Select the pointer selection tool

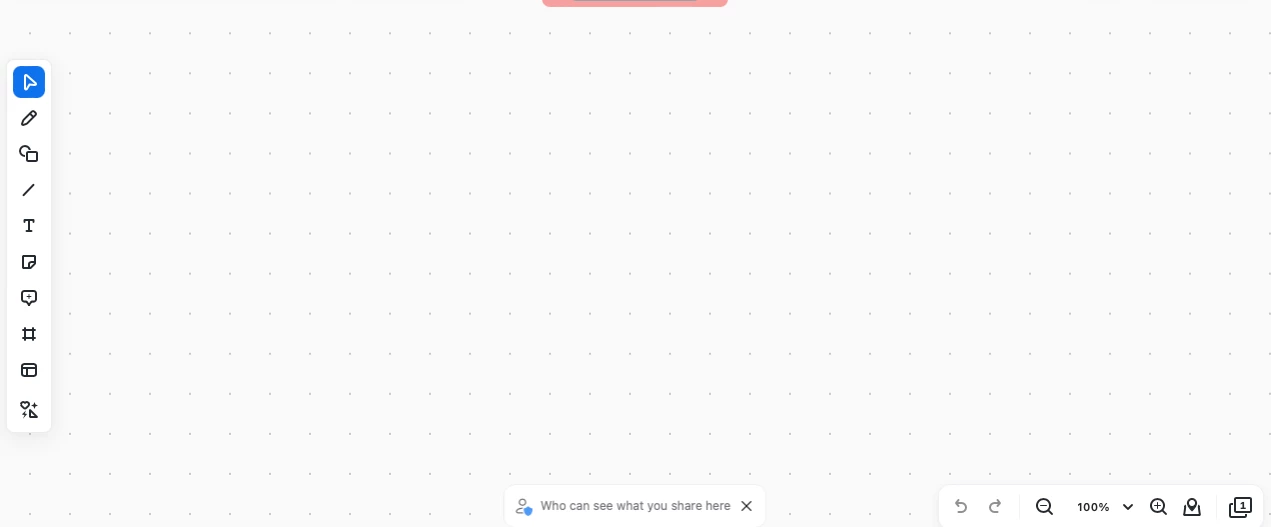[x=29, y=82]
